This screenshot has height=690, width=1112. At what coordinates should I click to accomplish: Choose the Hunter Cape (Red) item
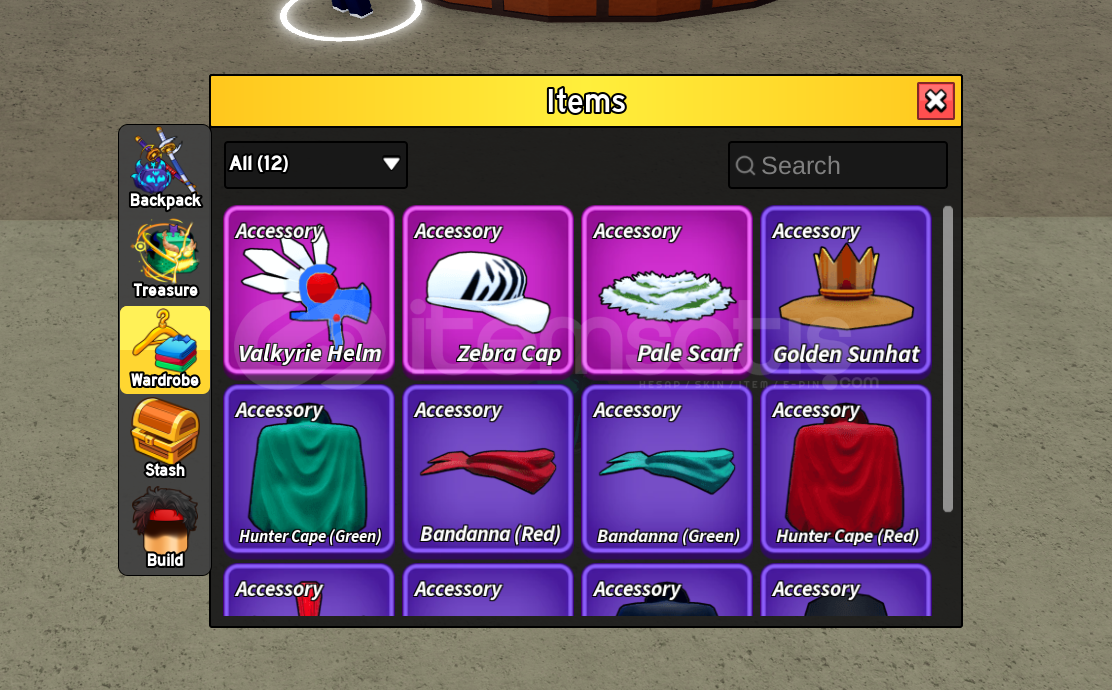[846, 469]
